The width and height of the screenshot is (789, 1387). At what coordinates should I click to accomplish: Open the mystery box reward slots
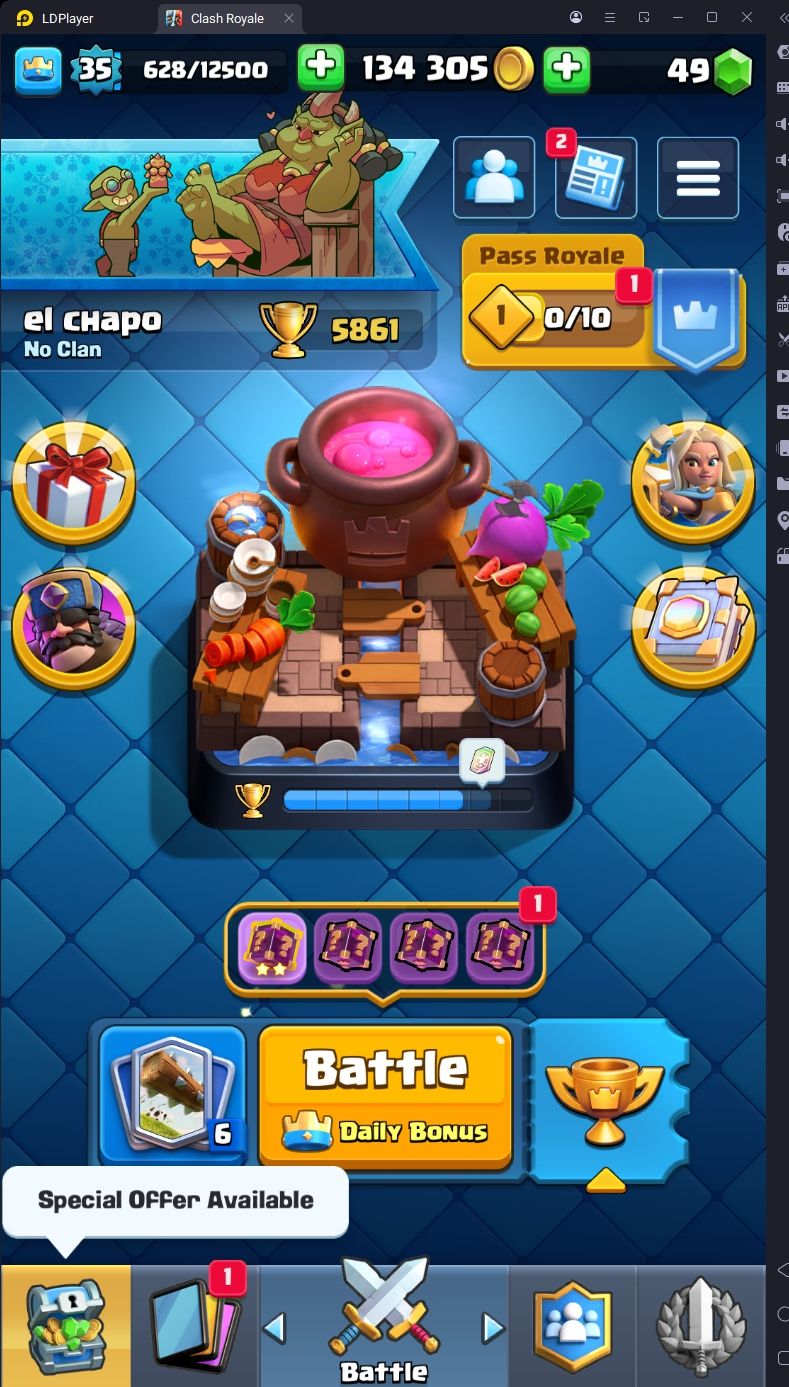[386, 949]
